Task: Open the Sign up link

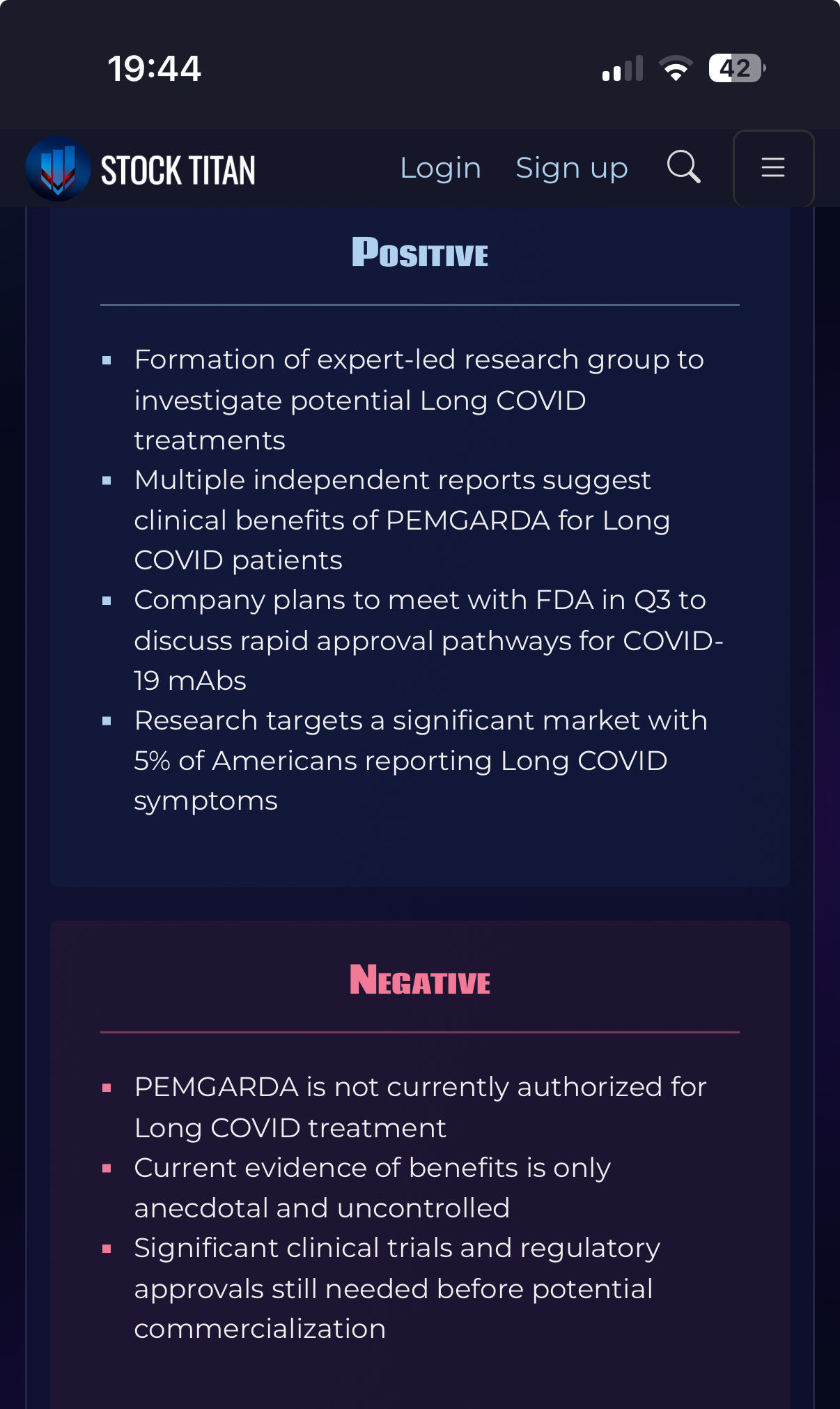Action: (572, 168)
